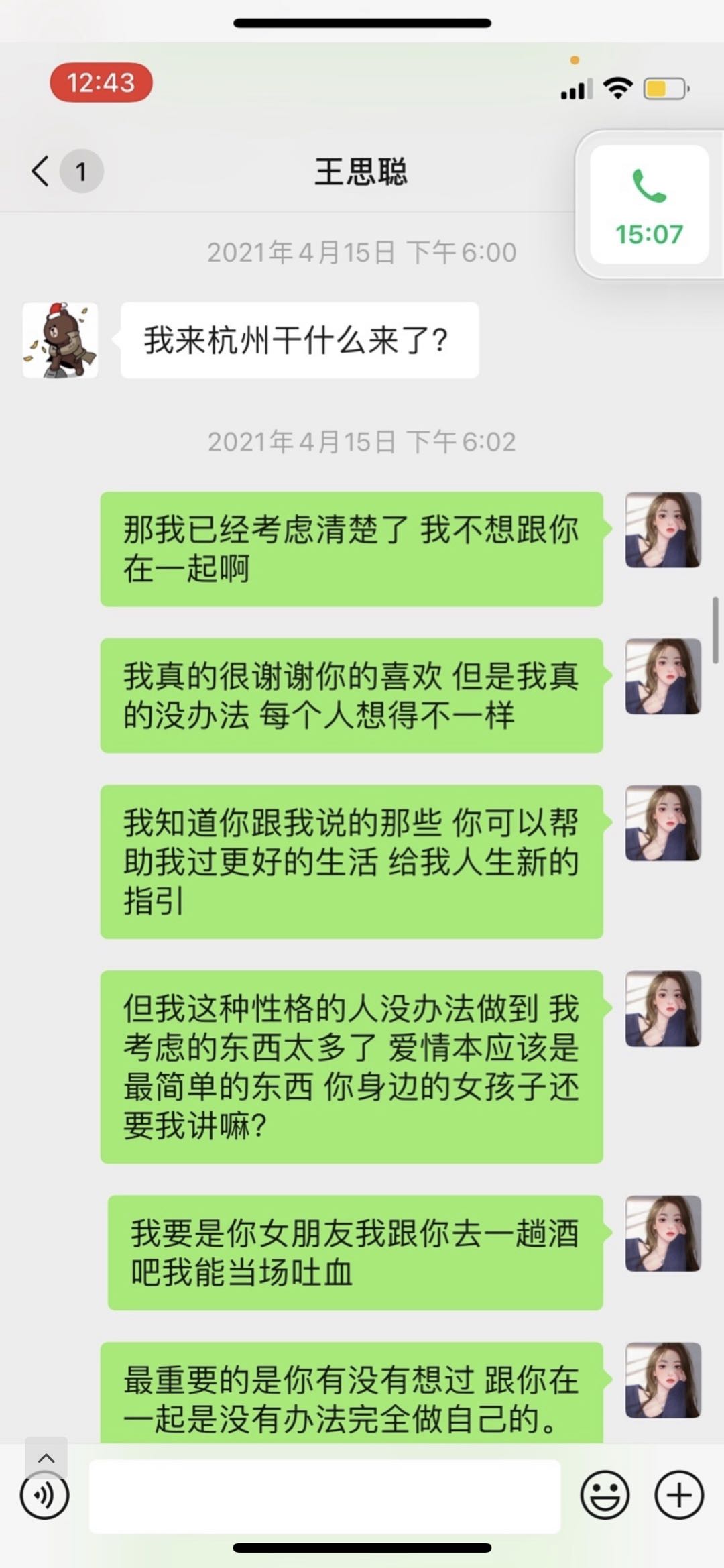Tap the message text field
Screen dimensions: 724x1568
click(324, 1496)
